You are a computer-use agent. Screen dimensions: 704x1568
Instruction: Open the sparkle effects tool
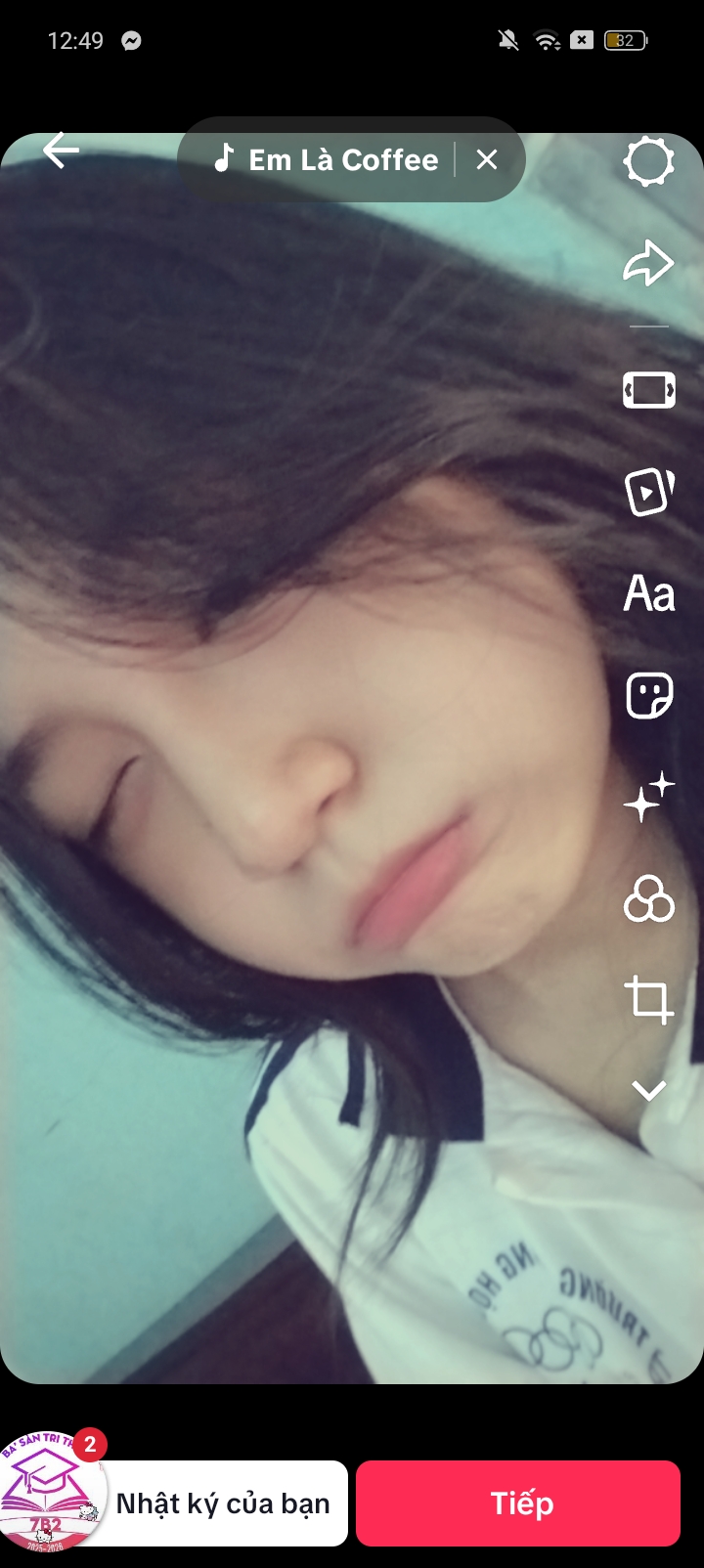[649, 797]
